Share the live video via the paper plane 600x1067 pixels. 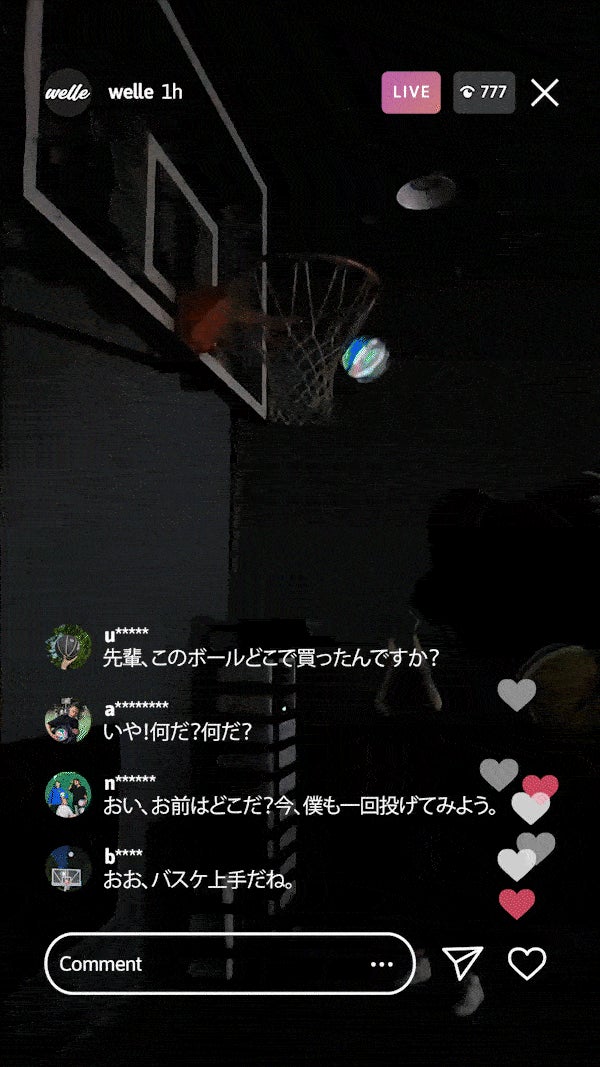462,962
